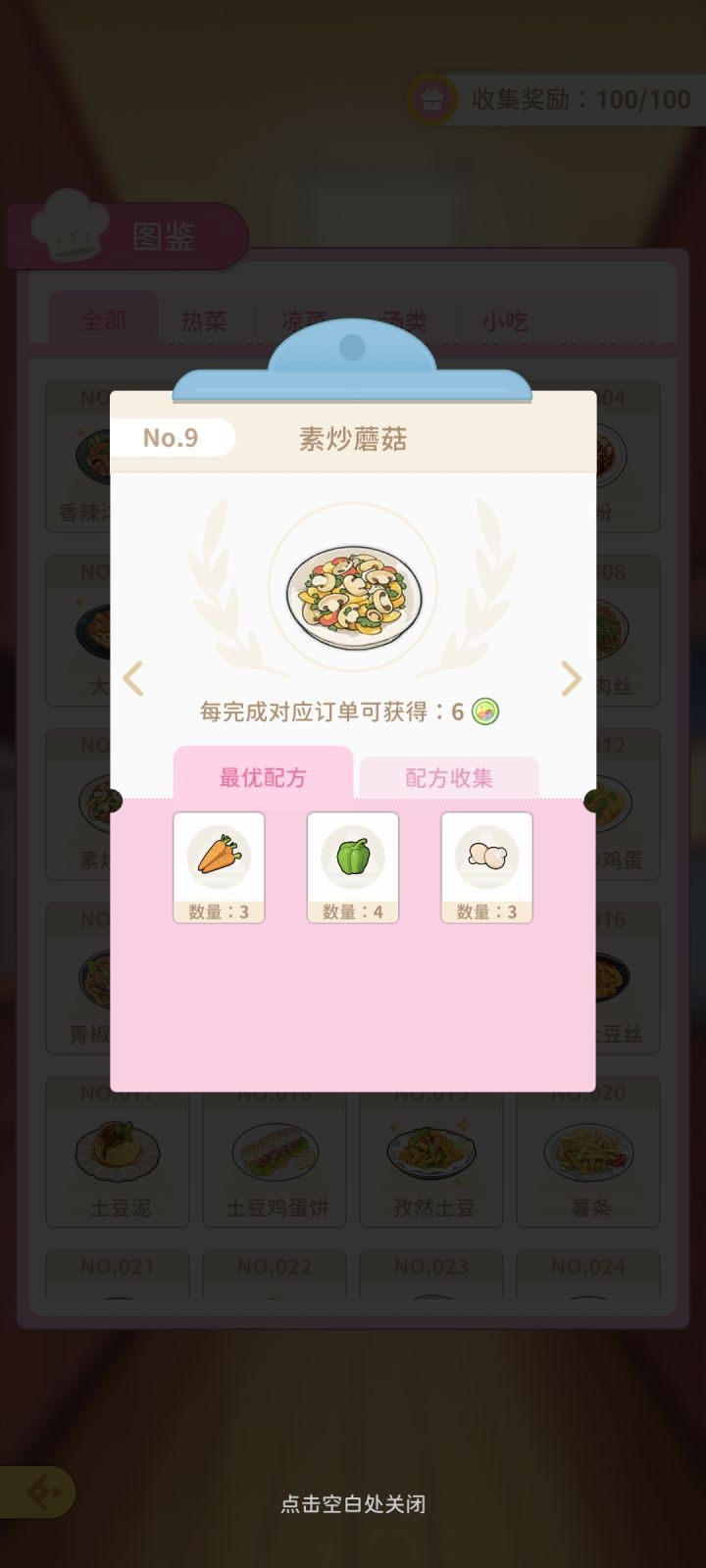Image resolution: width=706 pixels, height=1568 pixels.
Task: Select the green pepper ingredient icon
Action: tap(353, 857)
